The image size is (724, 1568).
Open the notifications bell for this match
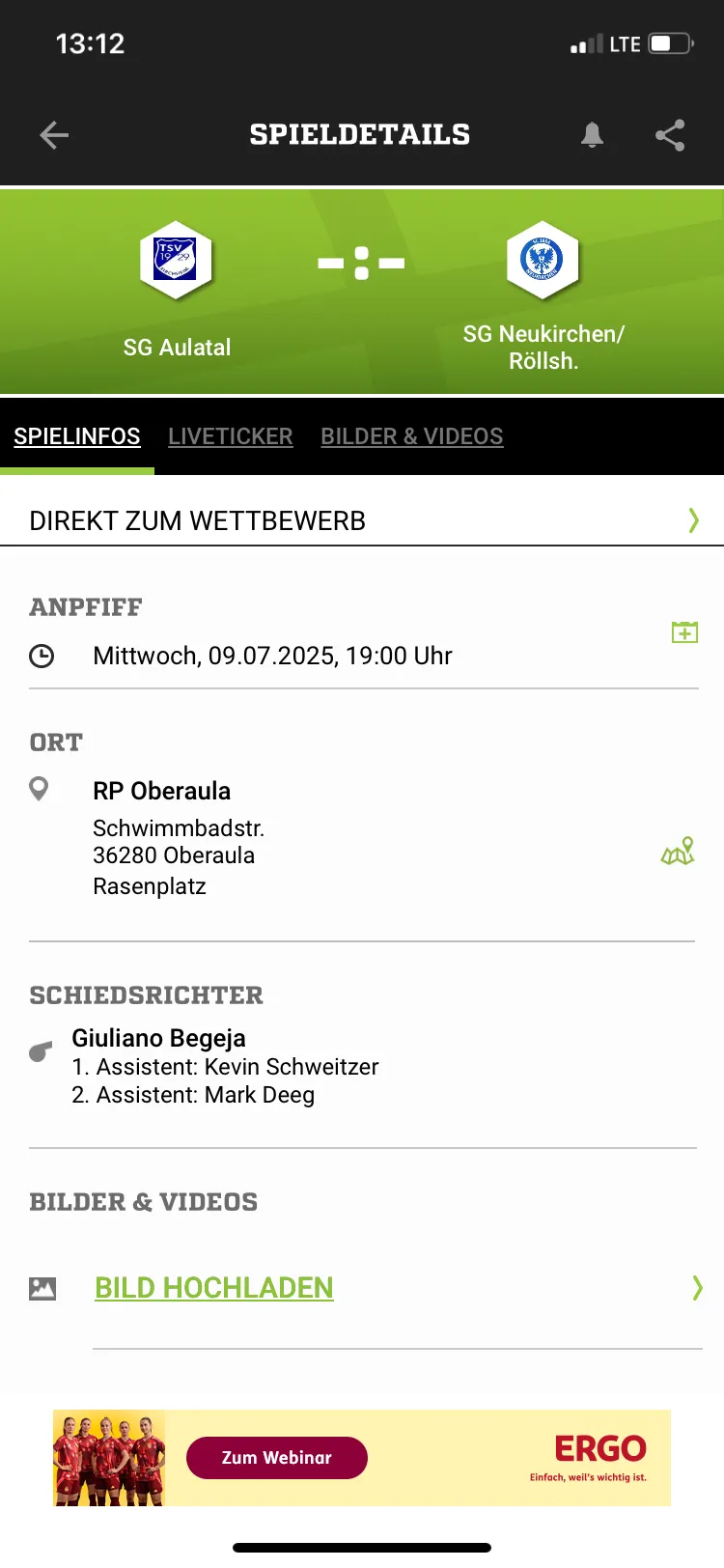coord(592,135)
